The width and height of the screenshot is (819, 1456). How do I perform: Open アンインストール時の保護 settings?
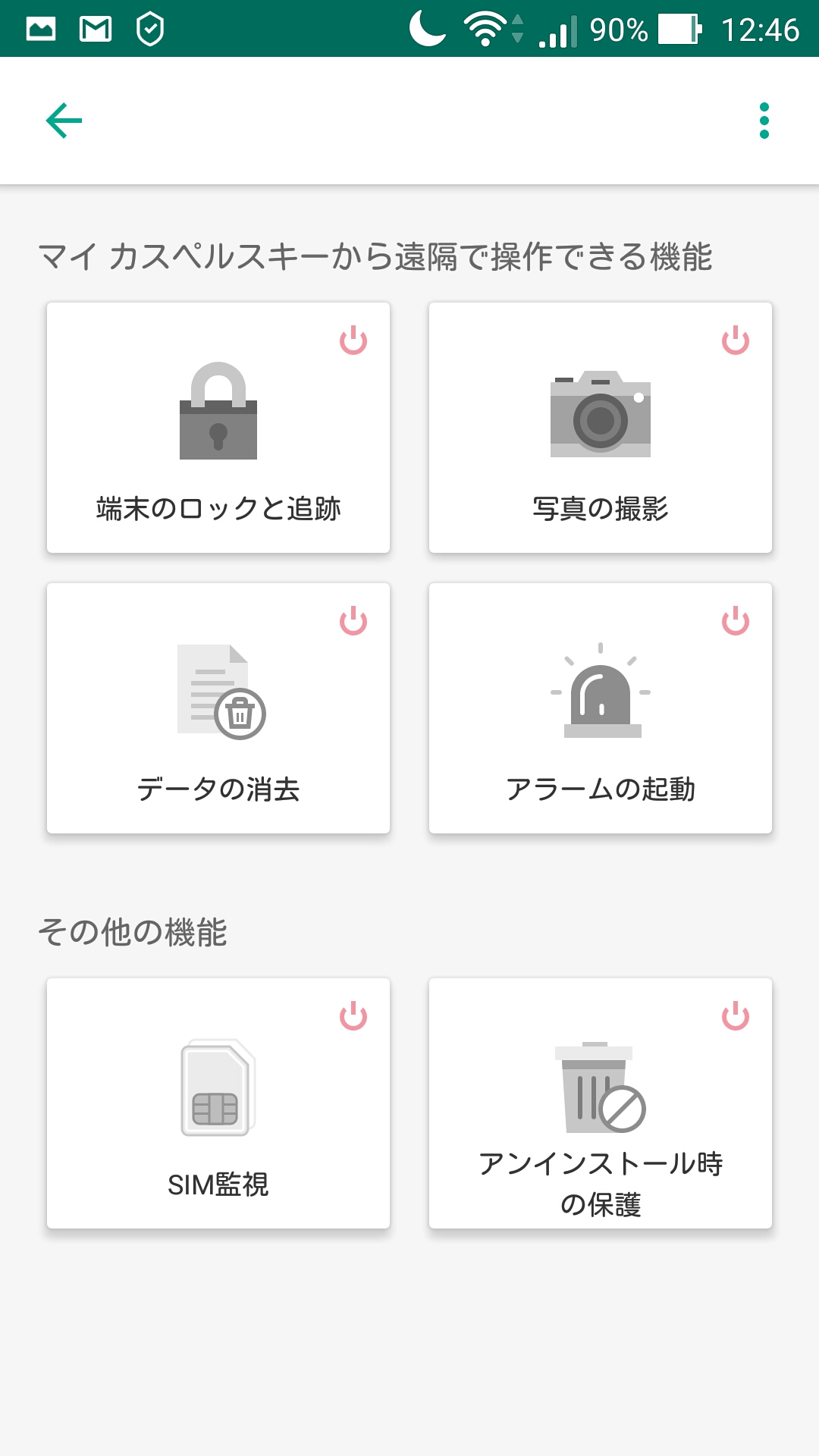[601, 1103]
